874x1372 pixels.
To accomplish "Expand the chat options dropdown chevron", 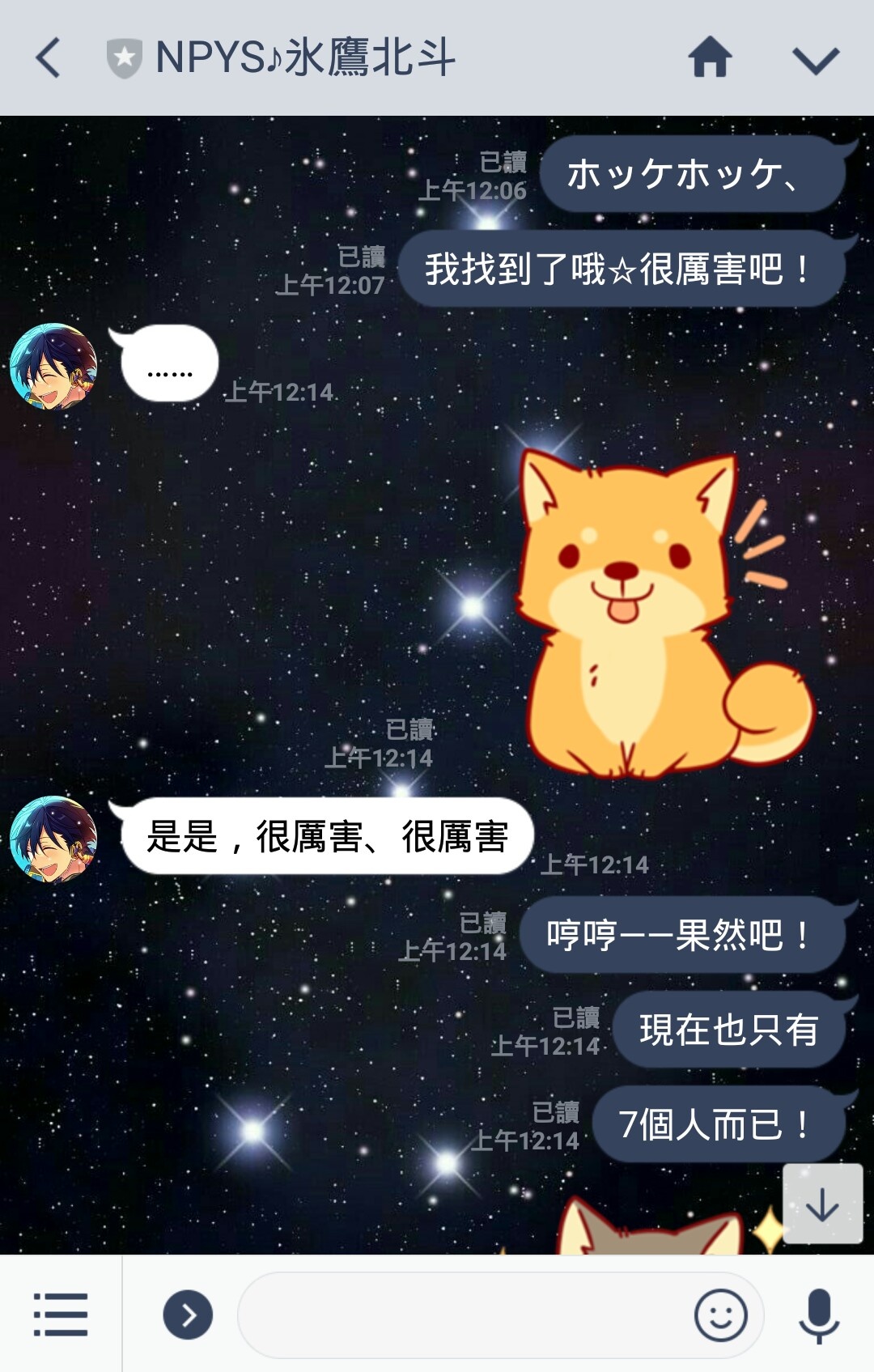I will [814, 60].
